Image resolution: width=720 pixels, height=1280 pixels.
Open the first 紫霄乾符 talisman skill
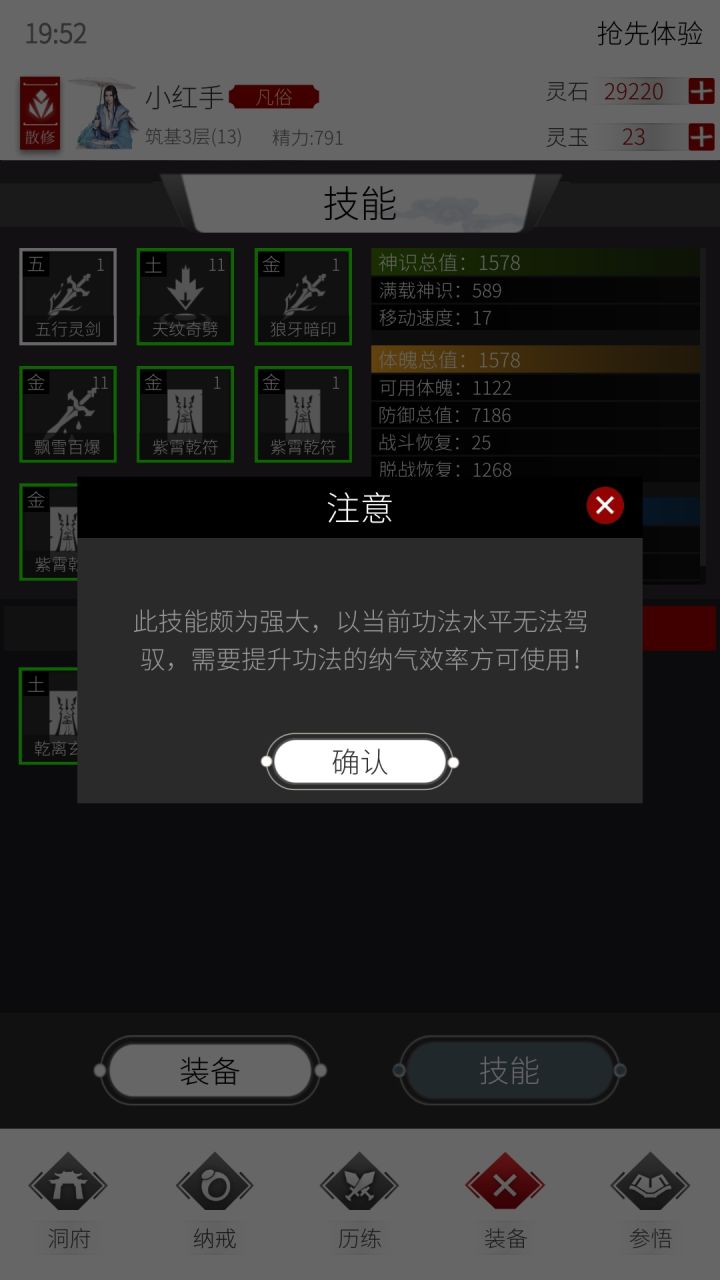tap(185, 414)
